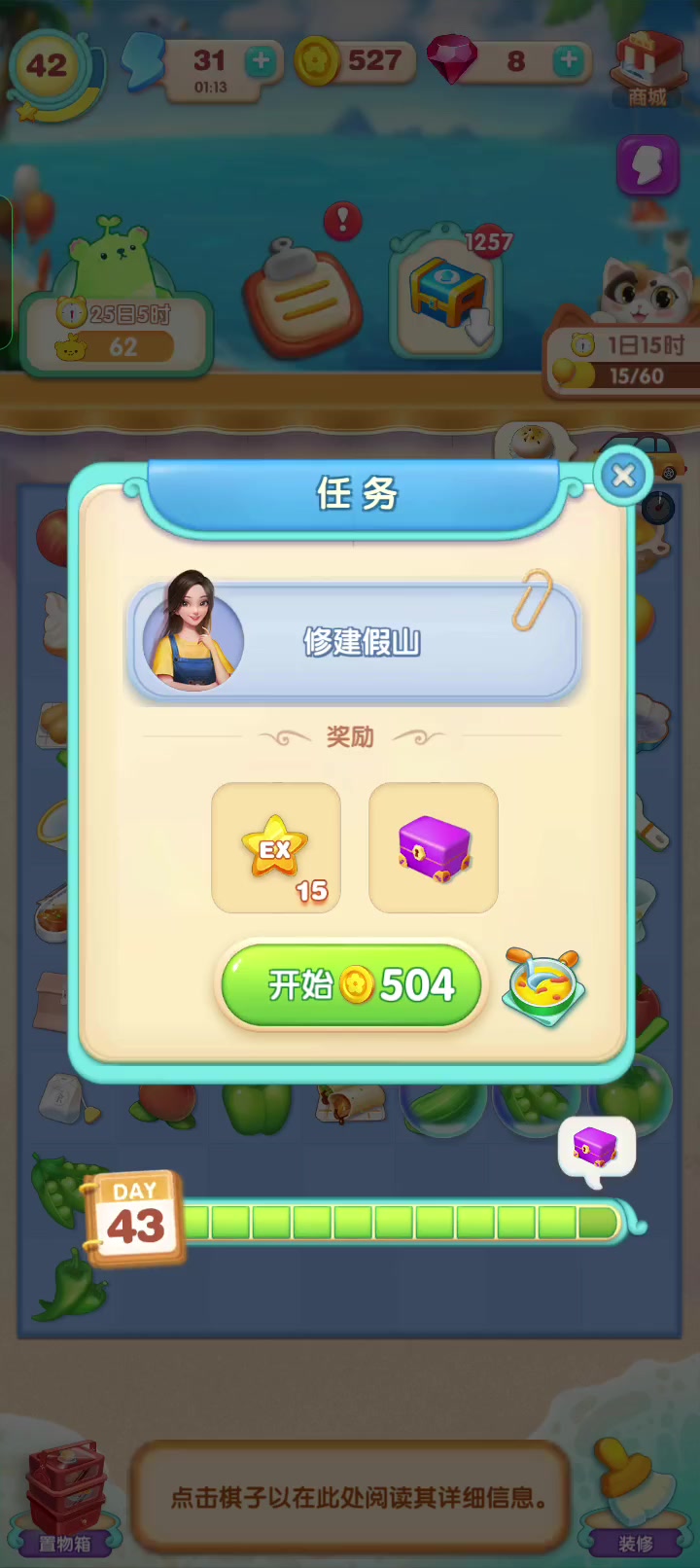Open the soup dish icon beside 开始
The image size is (700, 1568).
pyautogui.click(x=544, y=986)
